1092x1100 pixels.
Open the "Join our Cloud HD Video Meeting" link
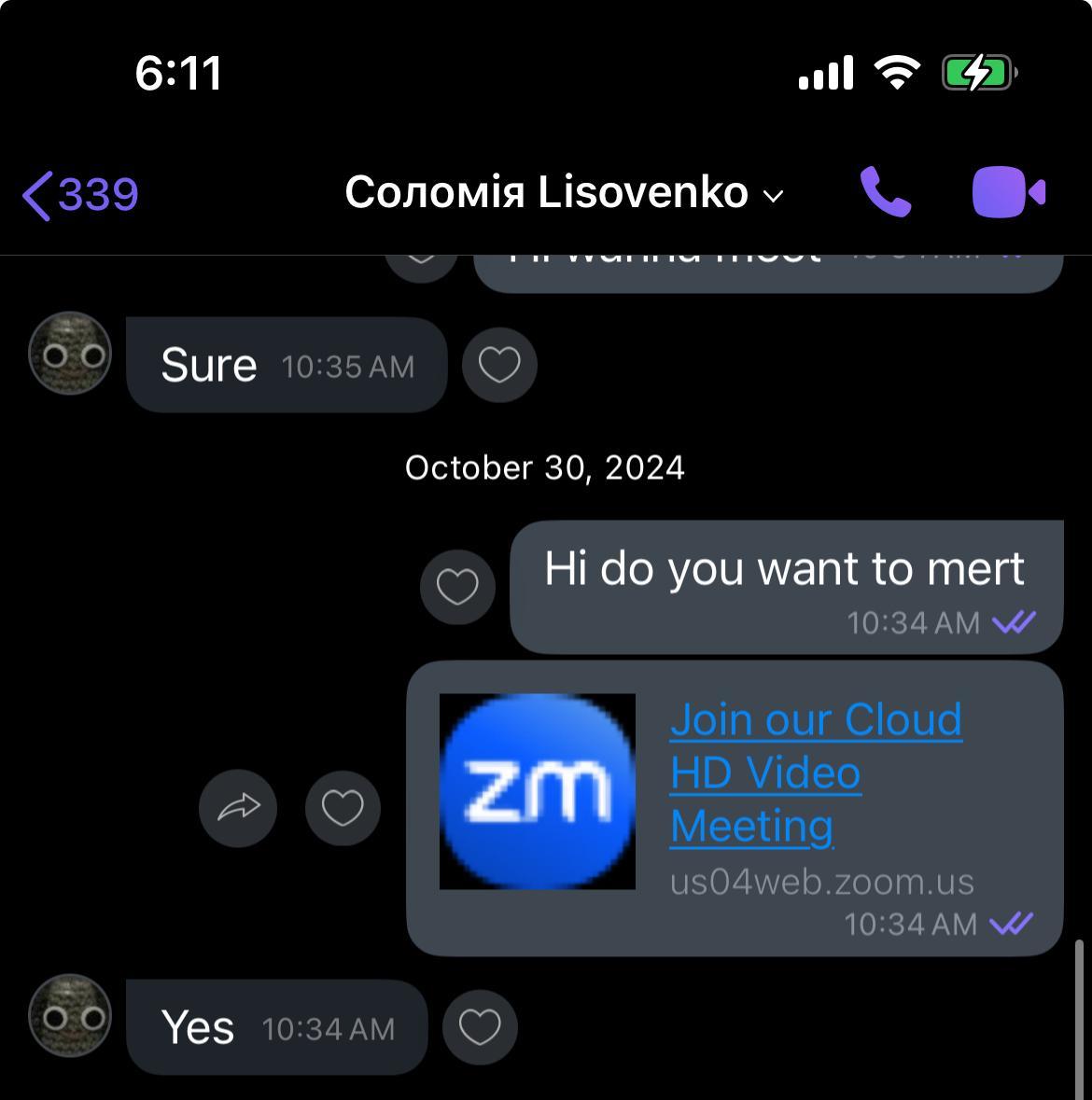coord(815,773)
